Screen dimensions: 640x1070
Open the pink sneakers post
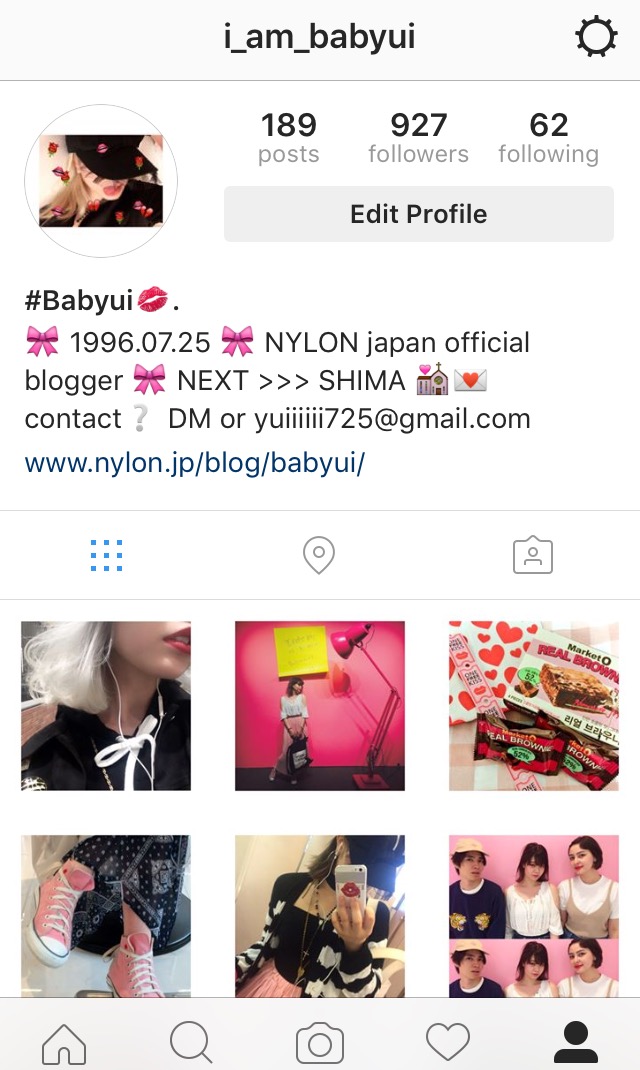pyautogui.click(x=106, y=916)
